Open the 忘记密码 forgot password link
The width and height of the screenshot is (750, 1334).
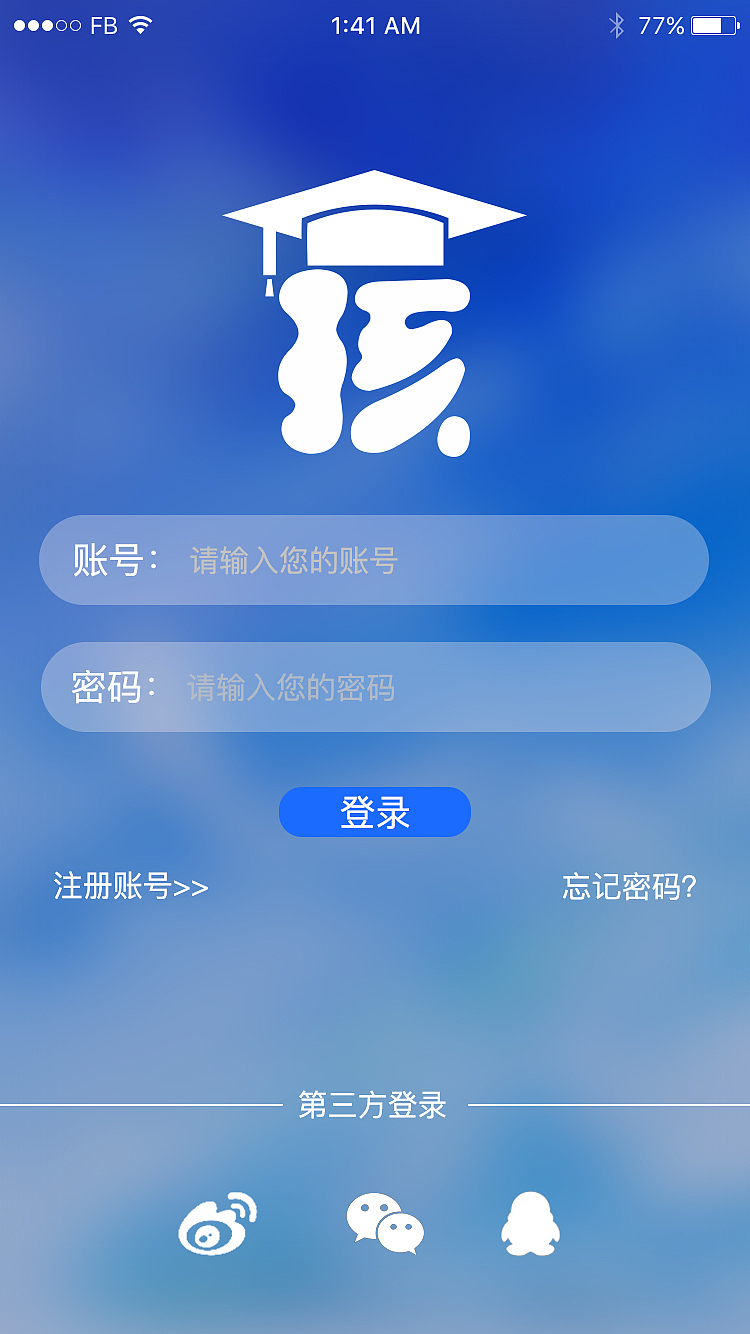pyautogui.click(x=629, y=886)
